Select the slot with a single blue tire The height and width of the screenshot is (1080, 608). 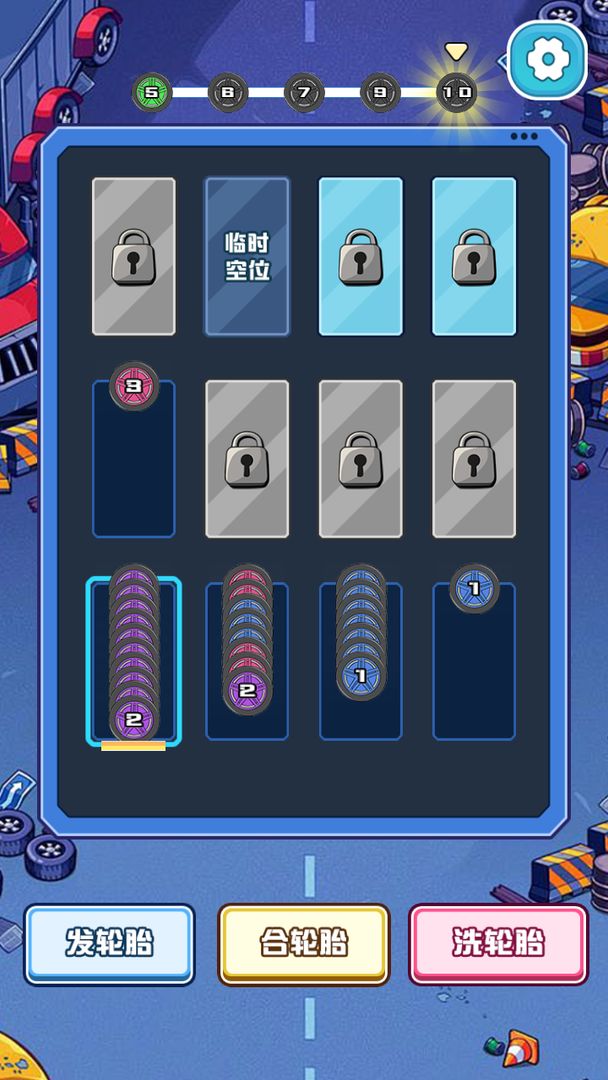click(474, 660)
